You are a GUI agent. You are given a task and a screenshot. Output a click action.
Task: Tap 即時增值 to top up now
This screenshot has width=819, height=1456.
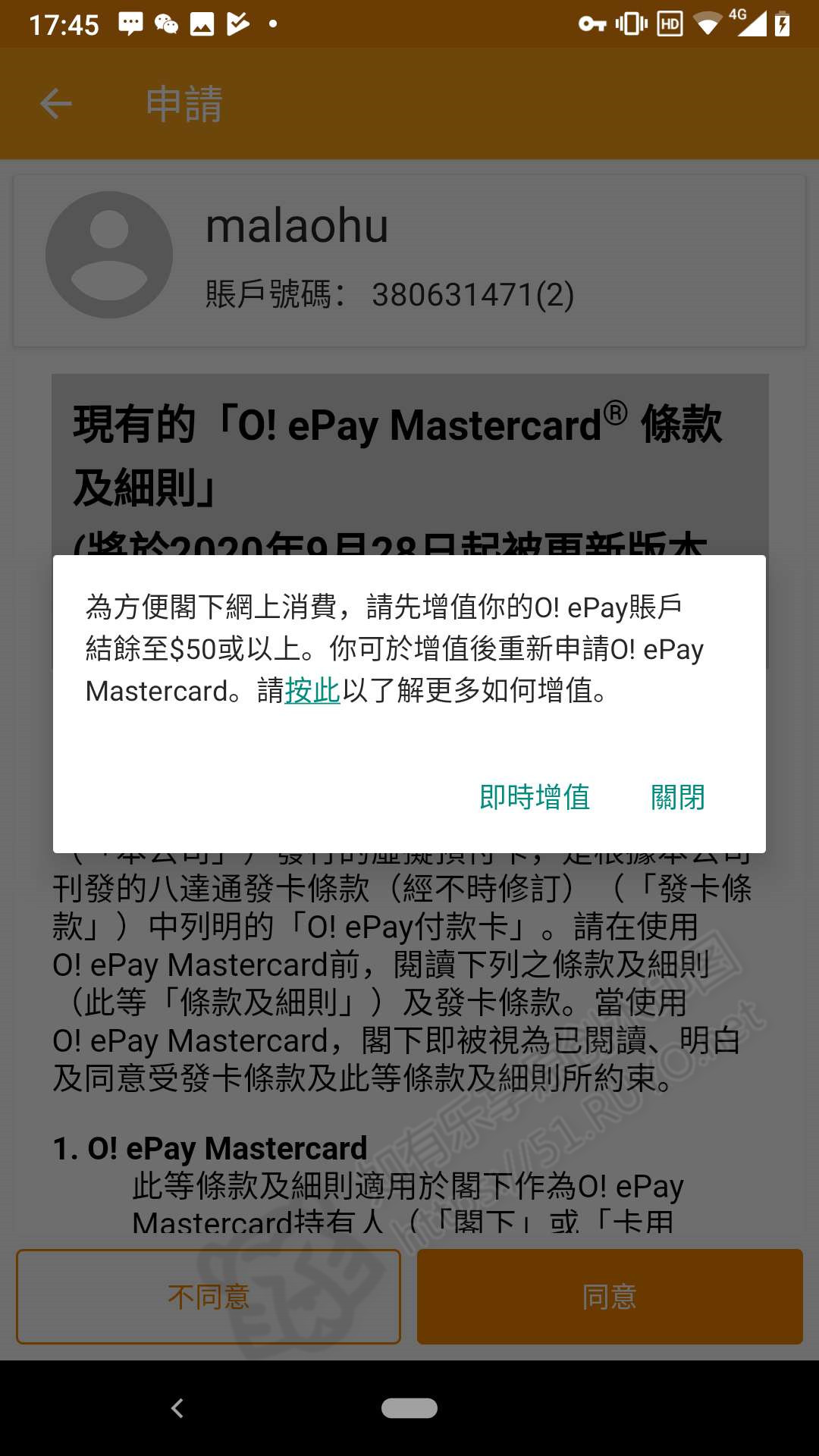(x=535, y=797)
